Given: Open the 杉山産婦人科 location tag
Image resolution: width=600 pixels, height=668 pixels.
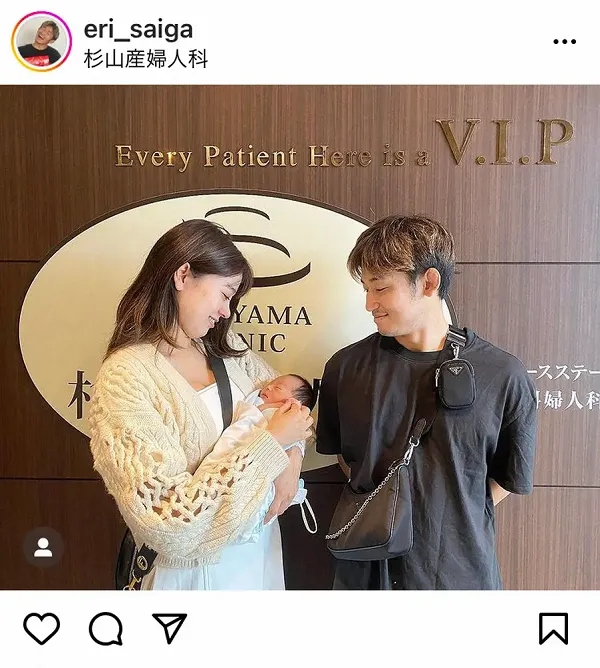Looking at the screenshot, I should pos(146,59).
